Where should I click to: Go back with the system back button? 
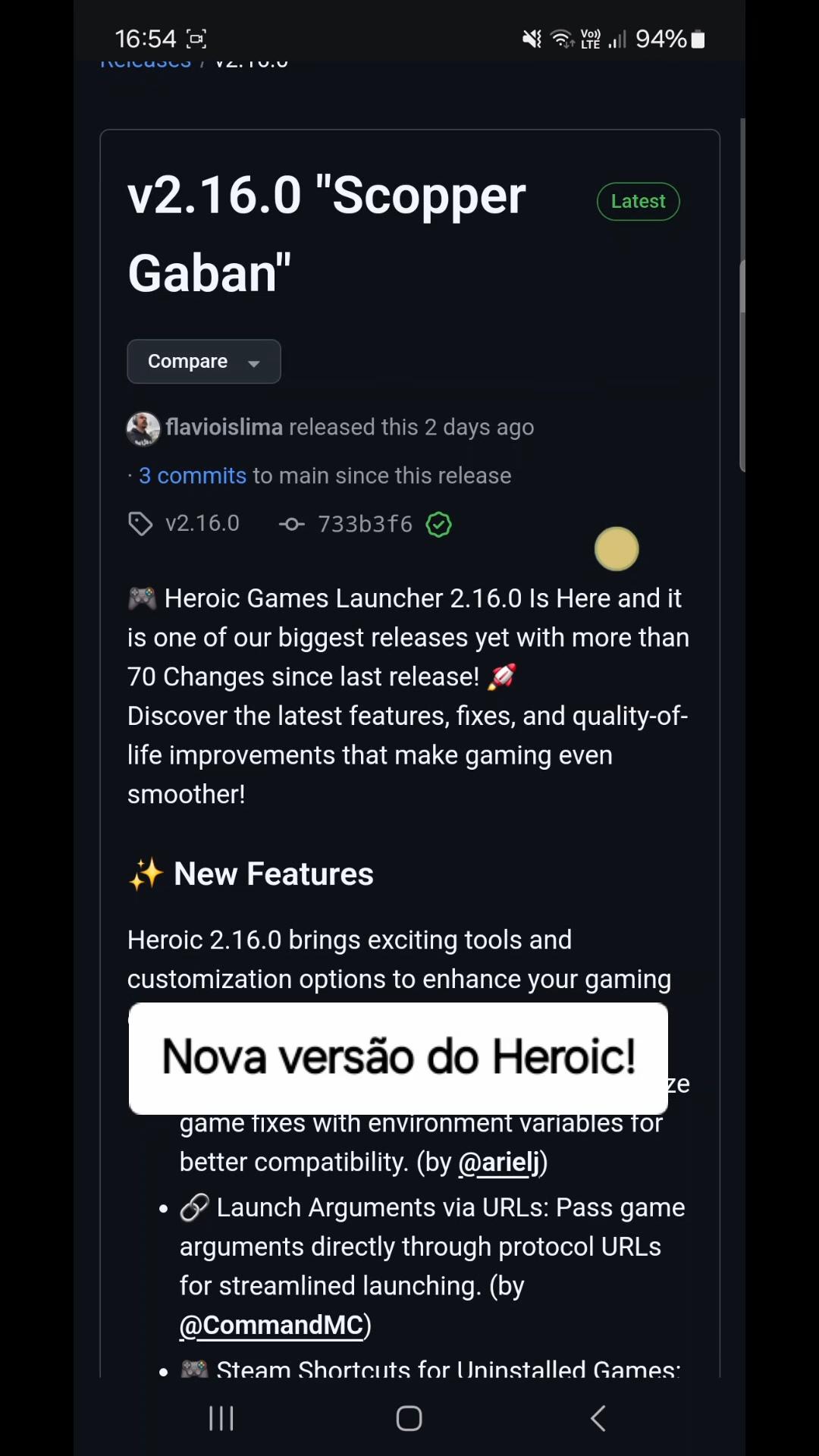pyautogui.click(x=598, y=1418)
